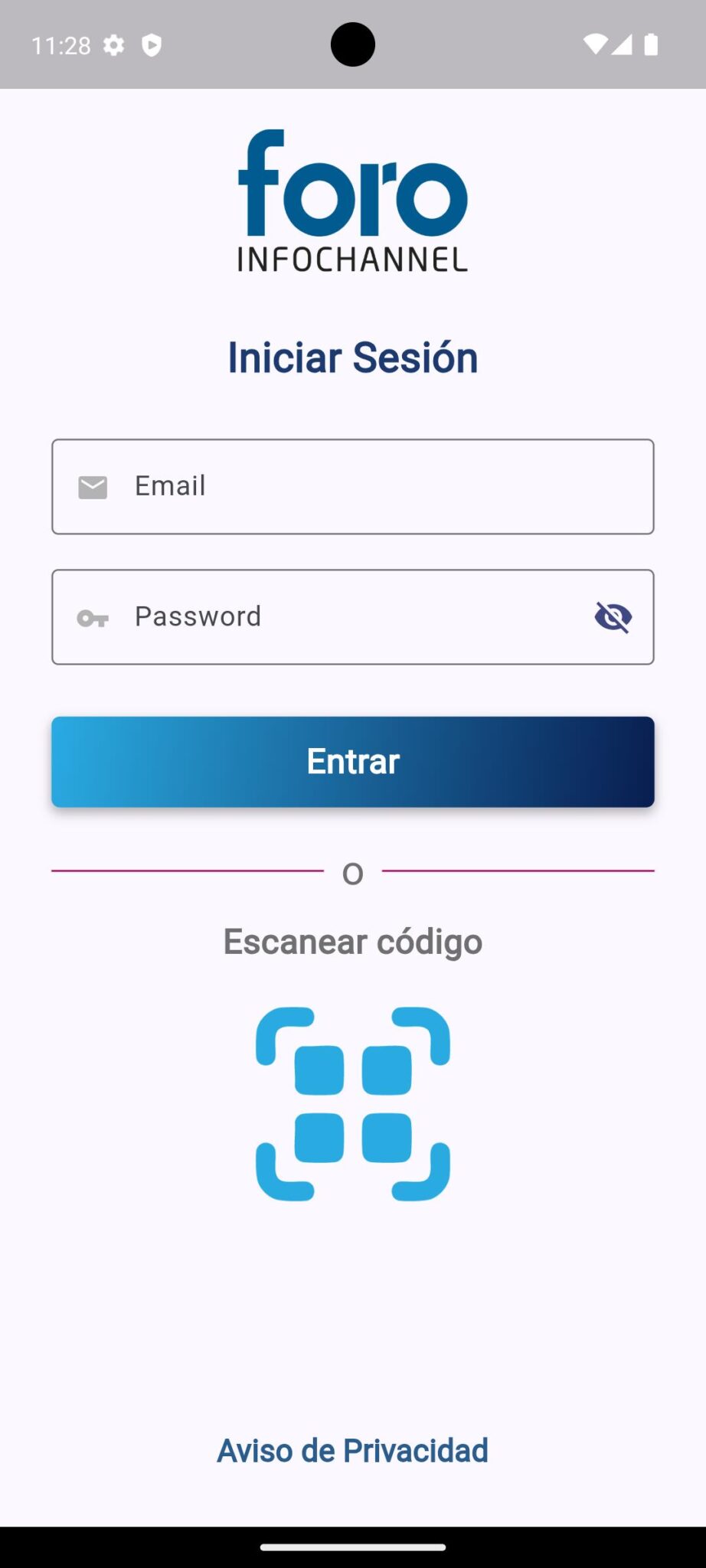
Task: Tap the foro Infochannel logo
Action: 353,199
